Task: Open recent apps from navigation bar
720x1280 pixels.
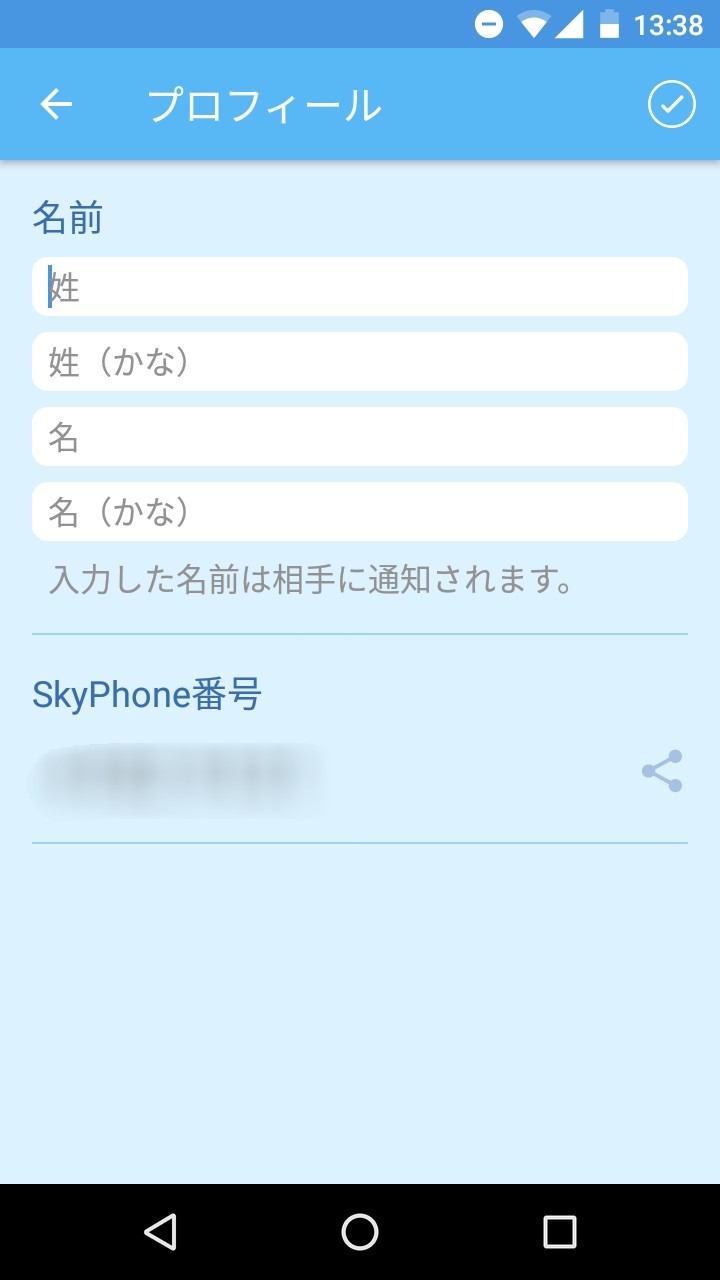Action: 559,1232
